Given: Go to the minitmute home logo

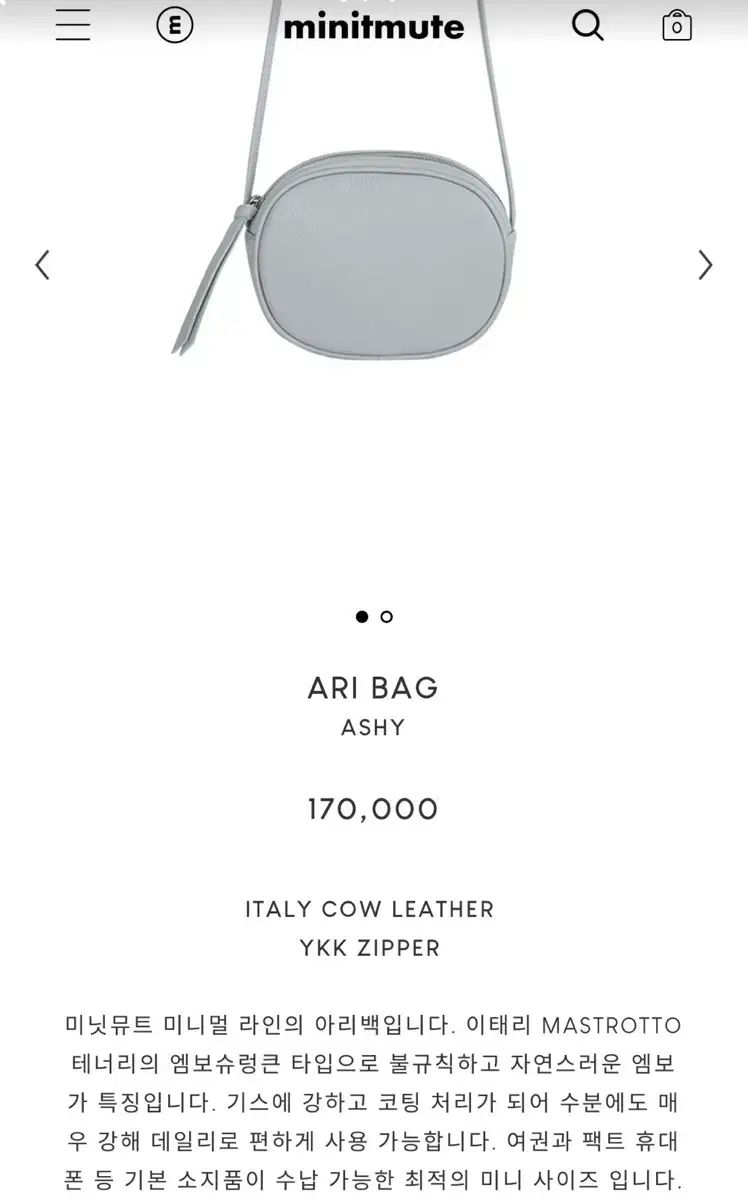Looking at the screenshot, I should coord(373,26).
